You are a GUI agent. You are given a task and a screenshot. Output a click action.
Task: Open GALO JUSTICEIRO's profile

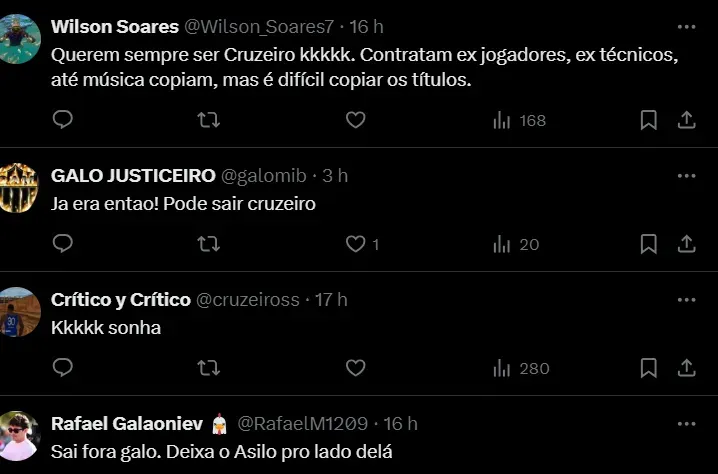[133, 175]
